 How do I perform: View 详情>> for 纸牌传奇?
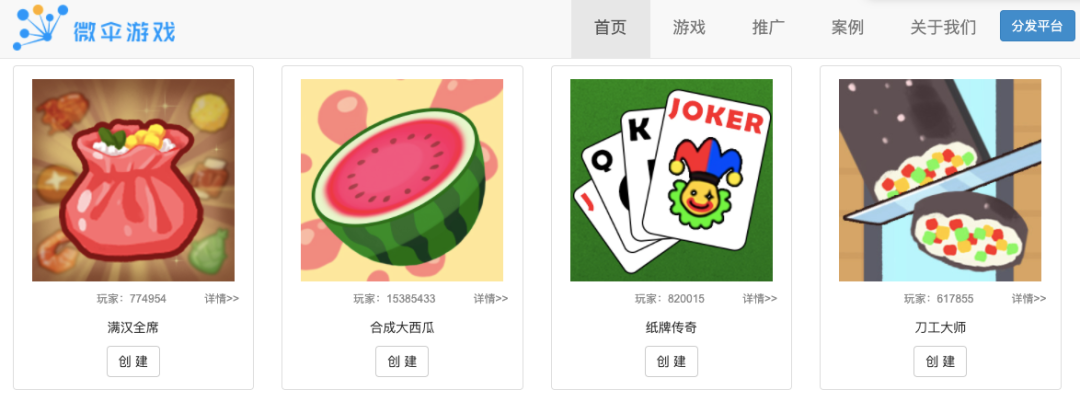760,298
